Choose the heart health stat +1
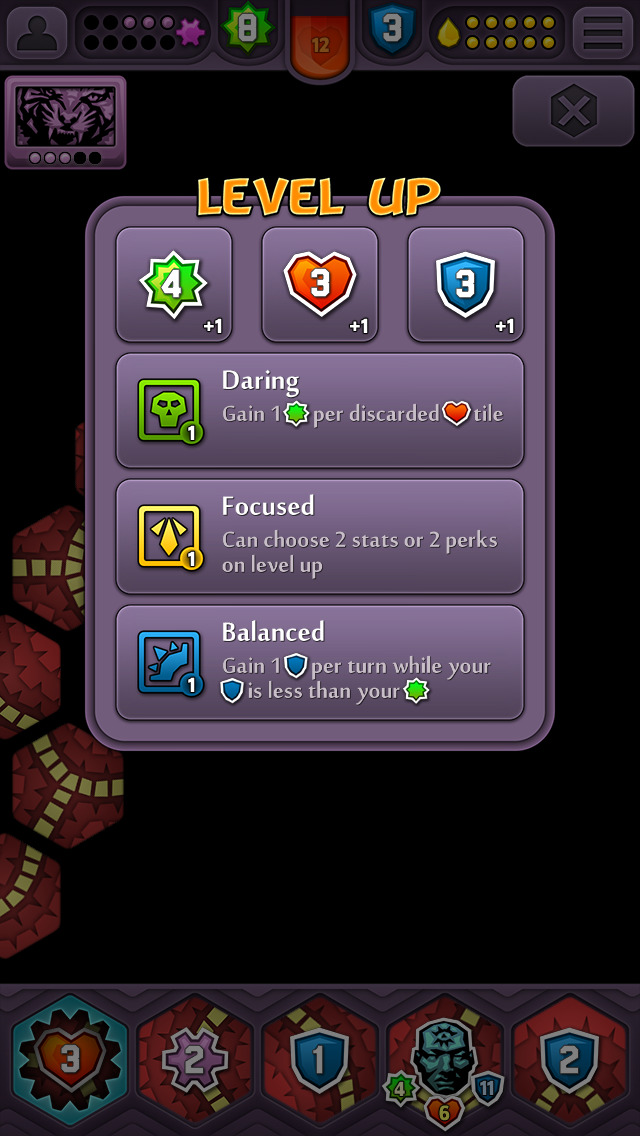Screen dimensions: 640x1136 click(320, 285)
